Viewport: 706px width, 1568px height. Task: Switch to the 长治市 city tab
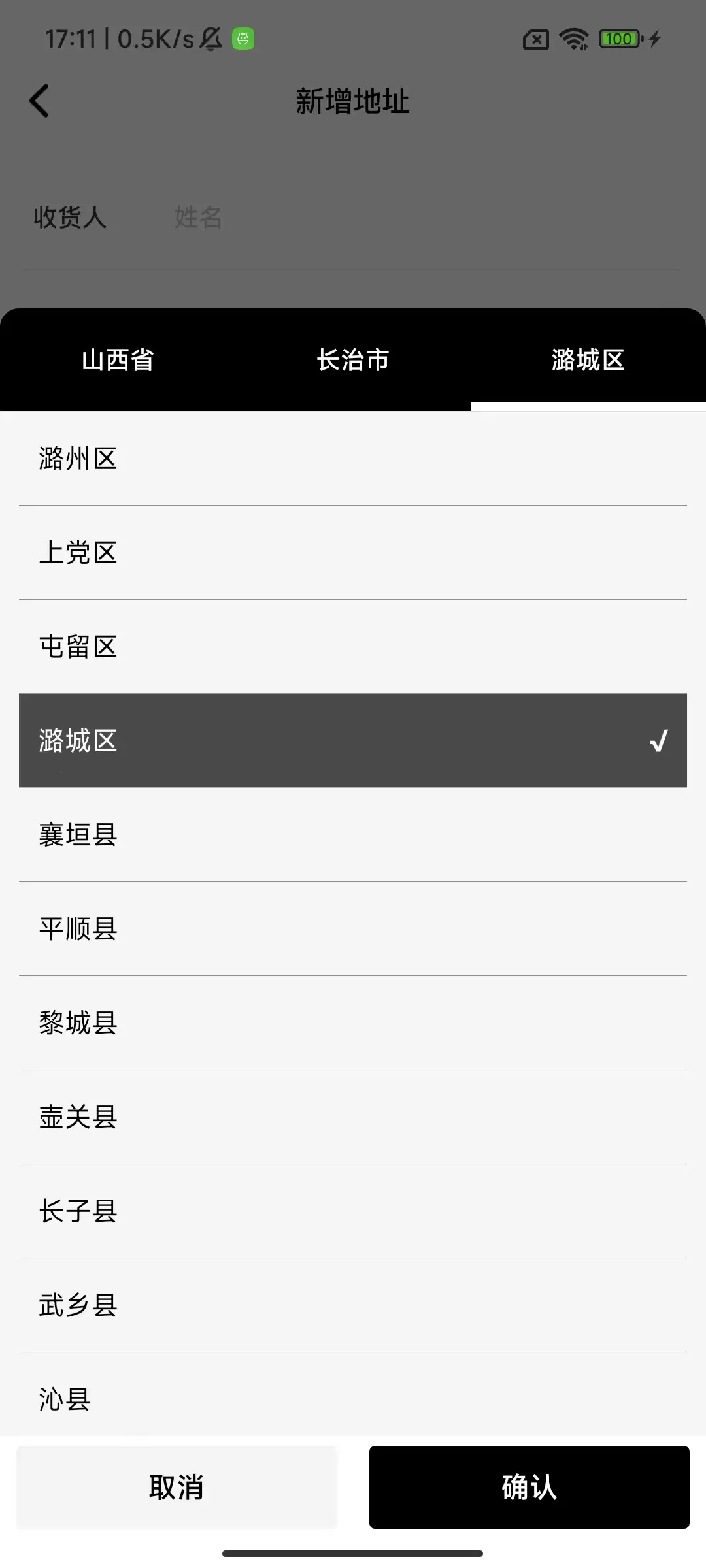(x=353, y=360)
